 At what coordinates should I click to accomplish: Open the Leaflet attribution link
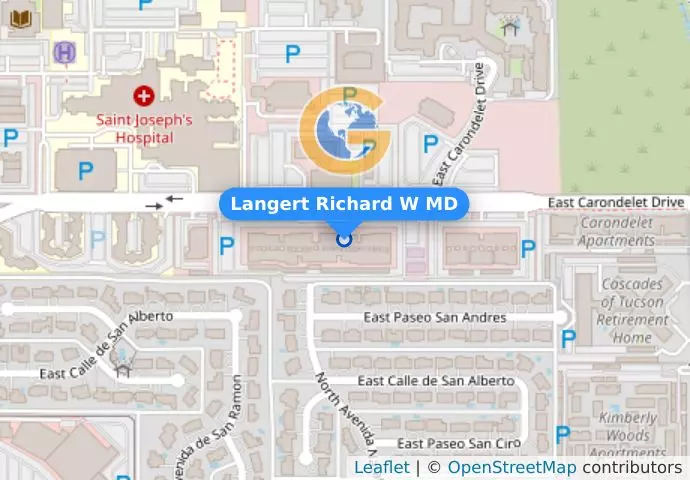click(x=381, y=467)
